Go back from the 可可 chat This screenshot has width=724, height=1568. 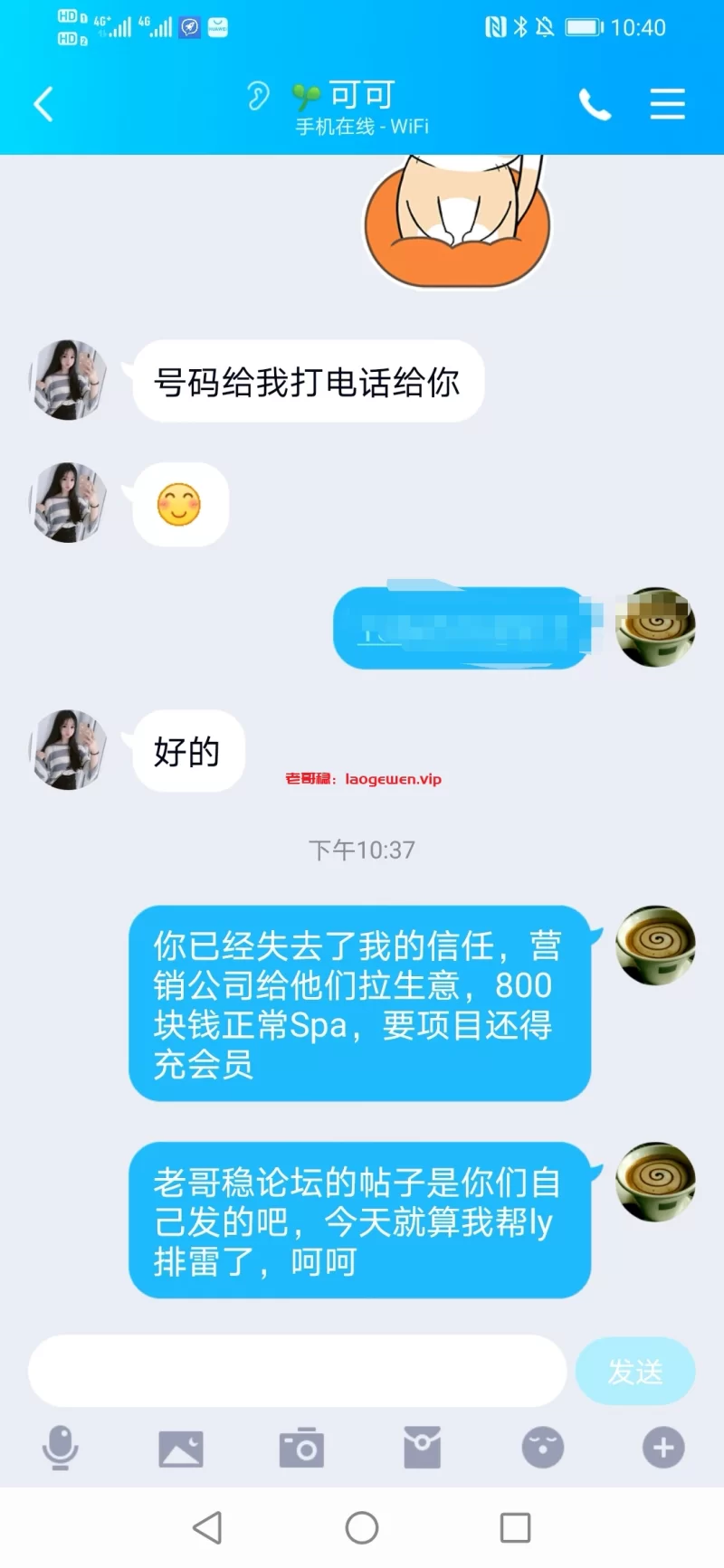[43, 104]
